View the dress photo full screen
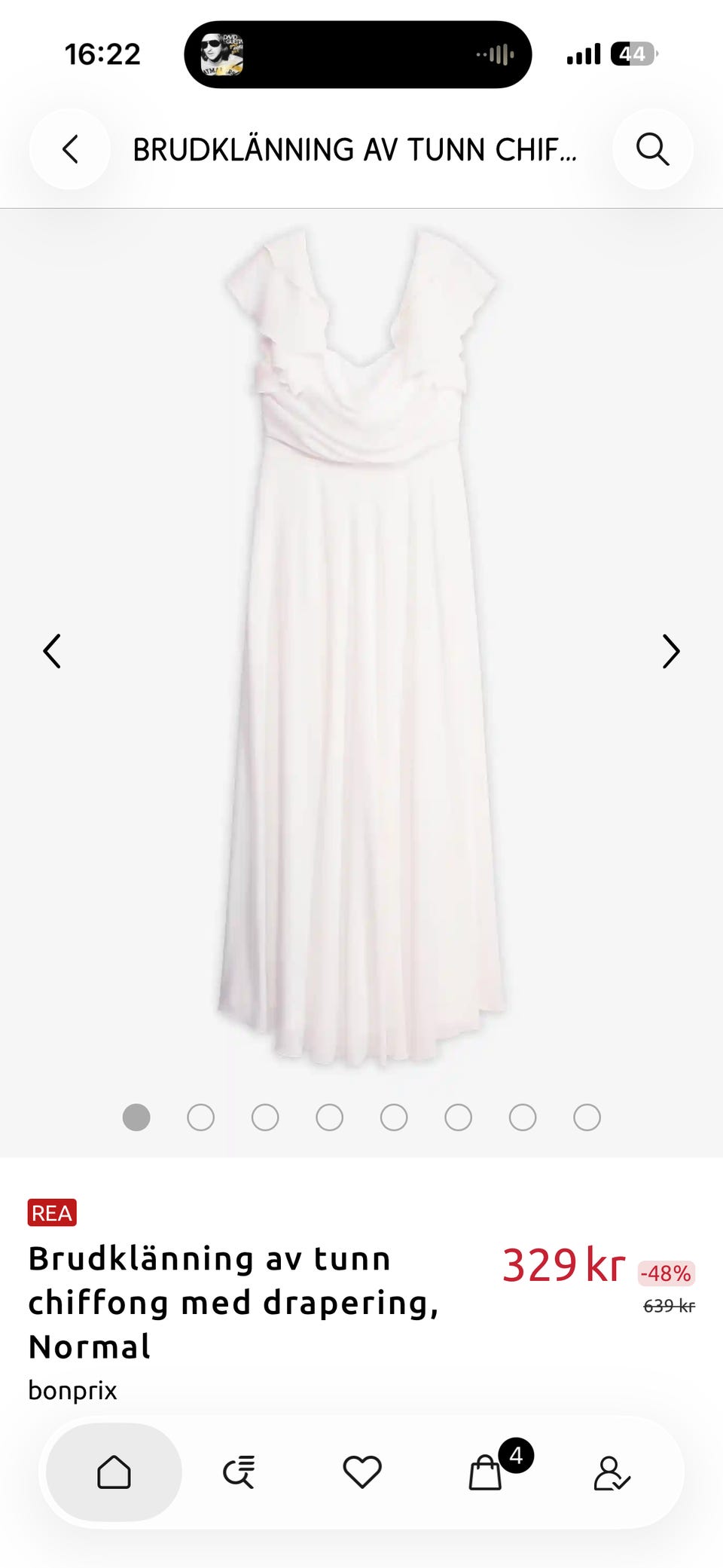Image resolution: width=723 pixels, height=1568 pixels. coord(361,648)
